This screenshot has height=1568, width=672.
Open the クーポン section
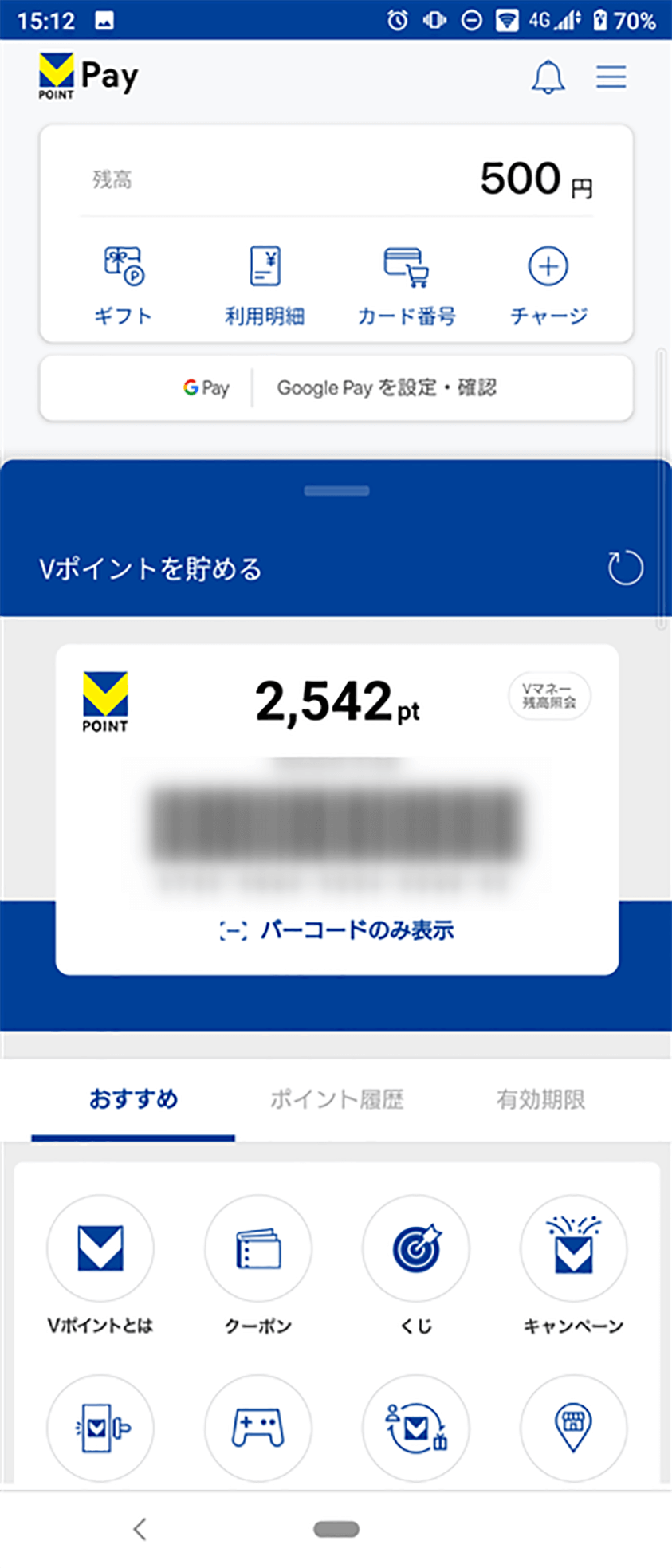258,1249
